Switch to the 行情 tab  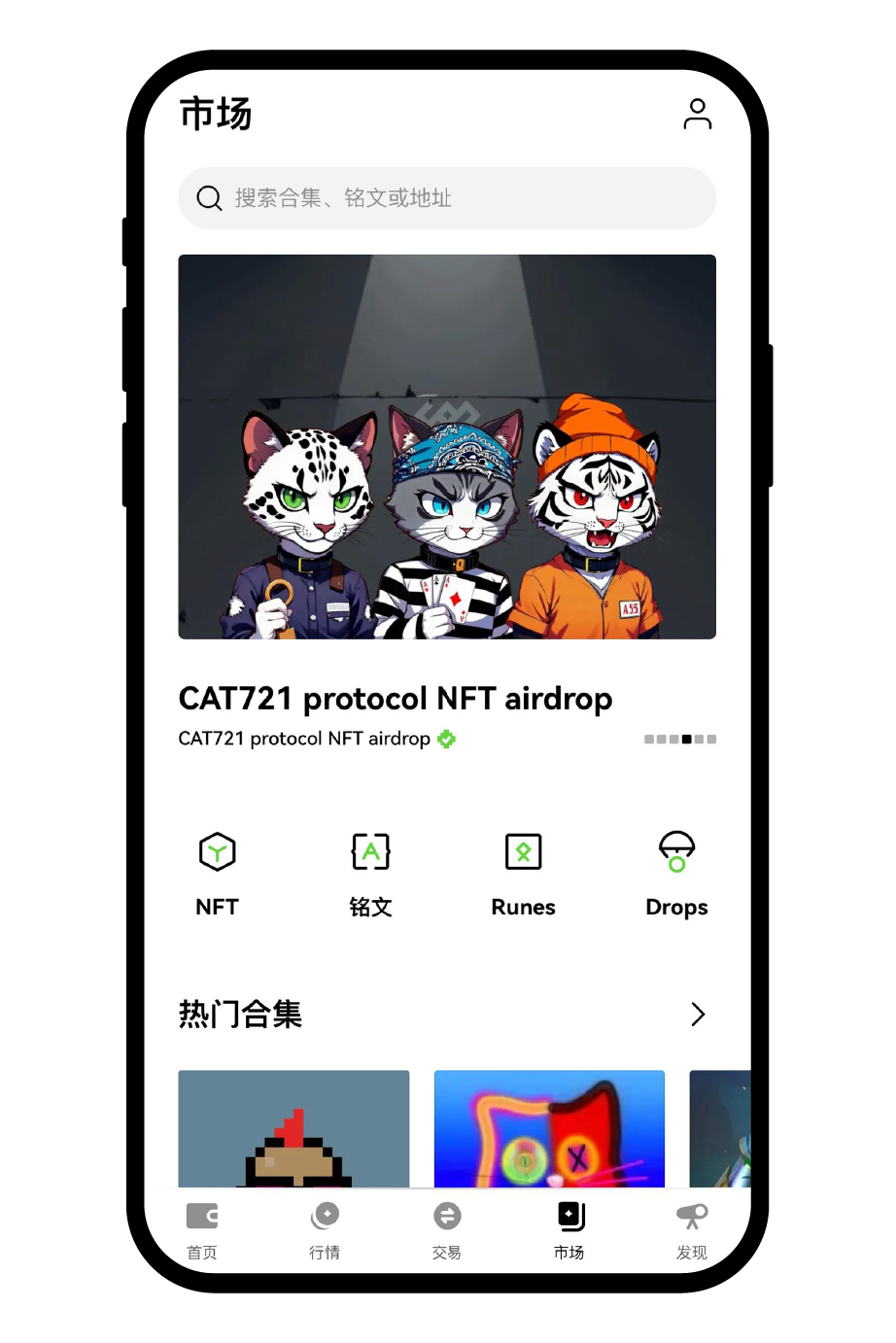tap(325, 1230)
